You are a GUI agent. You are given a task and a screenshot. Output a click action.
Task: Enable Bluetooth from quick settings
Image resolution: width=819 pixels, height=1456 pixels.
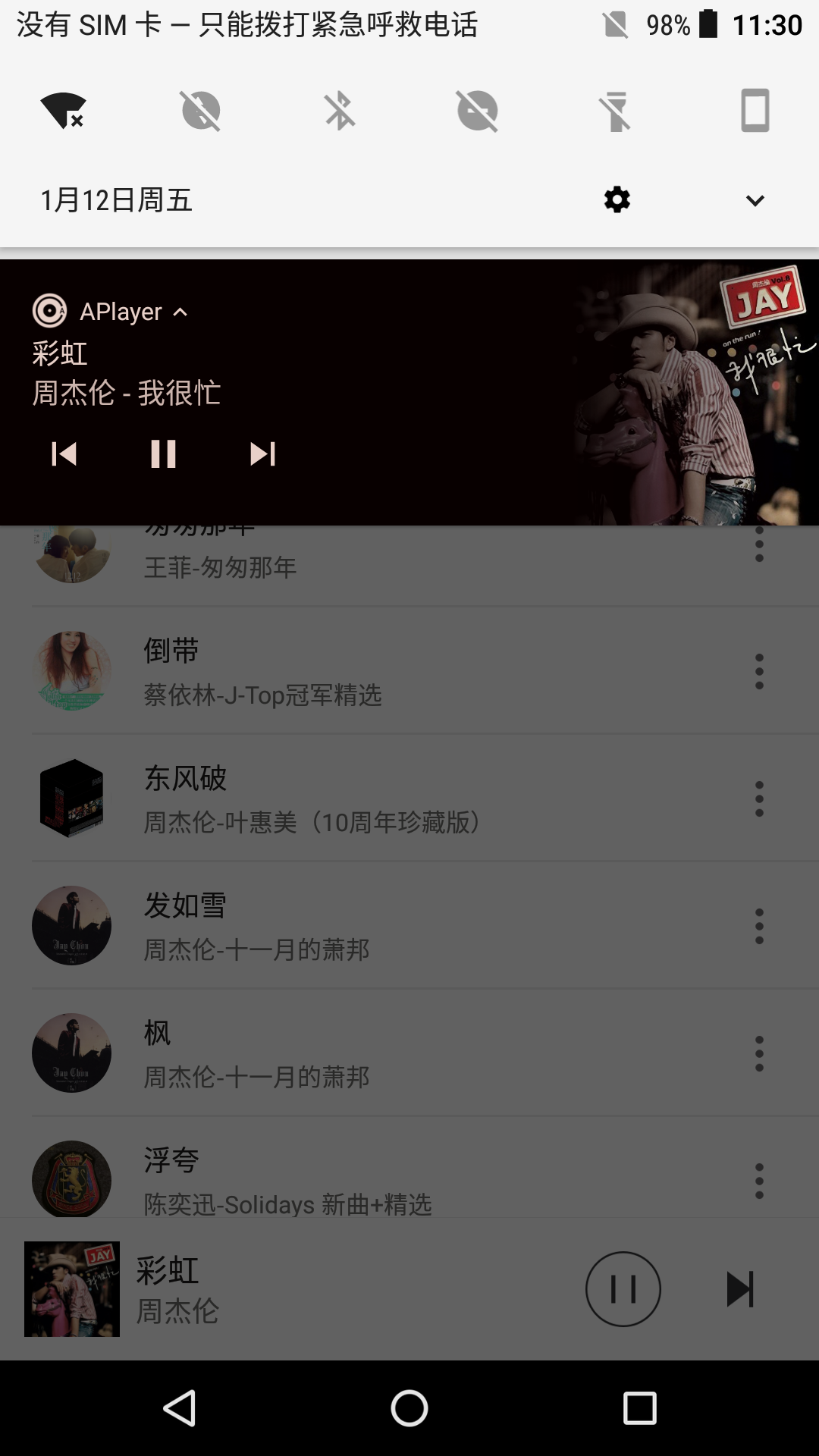[x=341, y=110]
